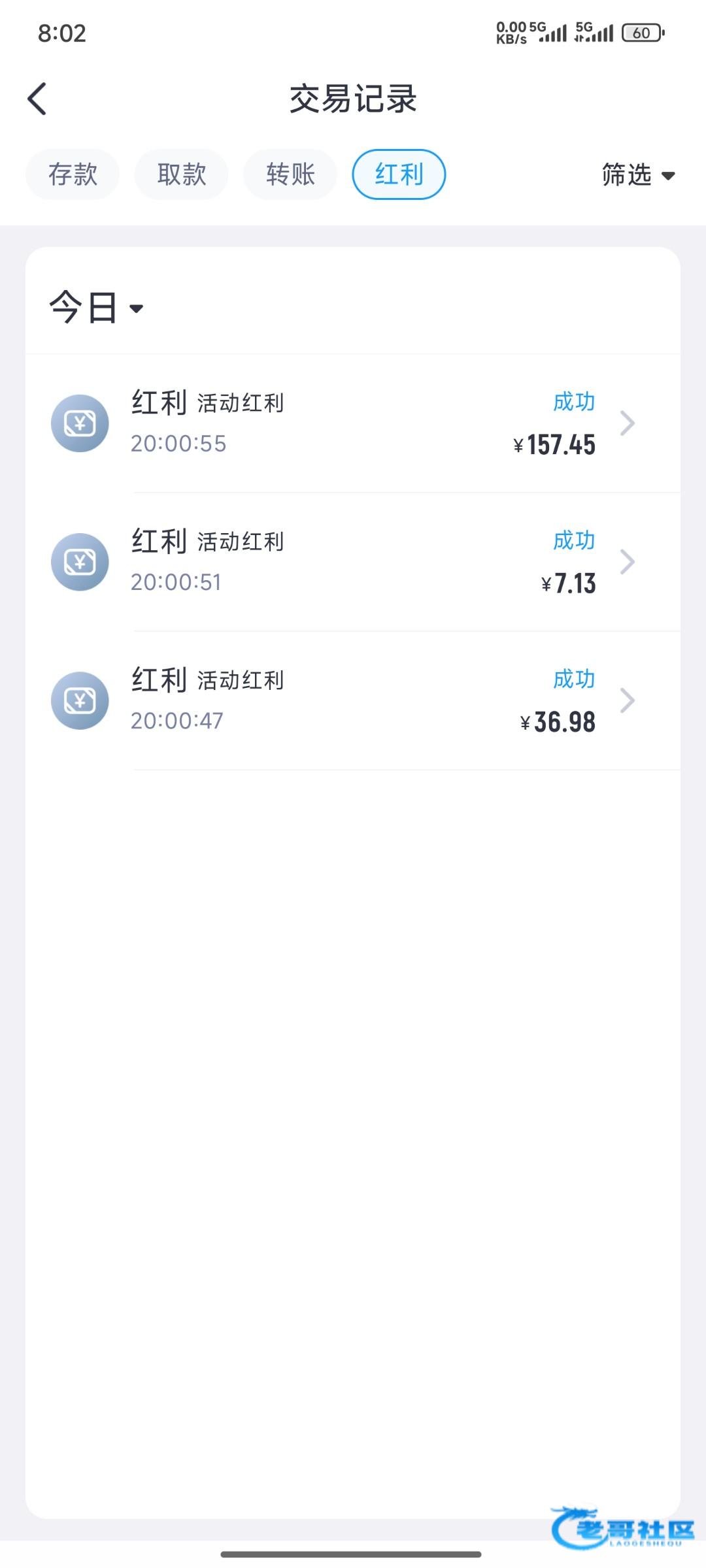The image size is (706, 1568).
Task: Select the 取款 chip
Action: [182, 174]
